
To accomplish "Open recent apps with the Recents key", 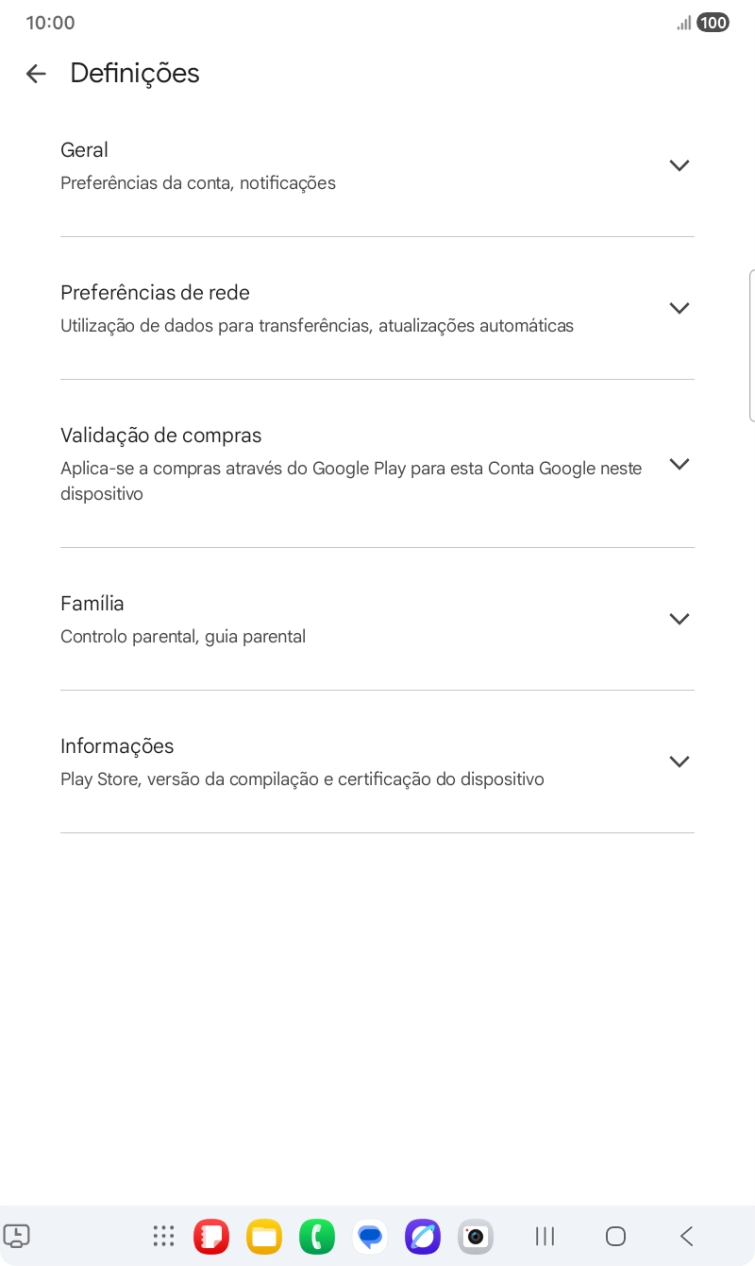I will [544, 1236].
